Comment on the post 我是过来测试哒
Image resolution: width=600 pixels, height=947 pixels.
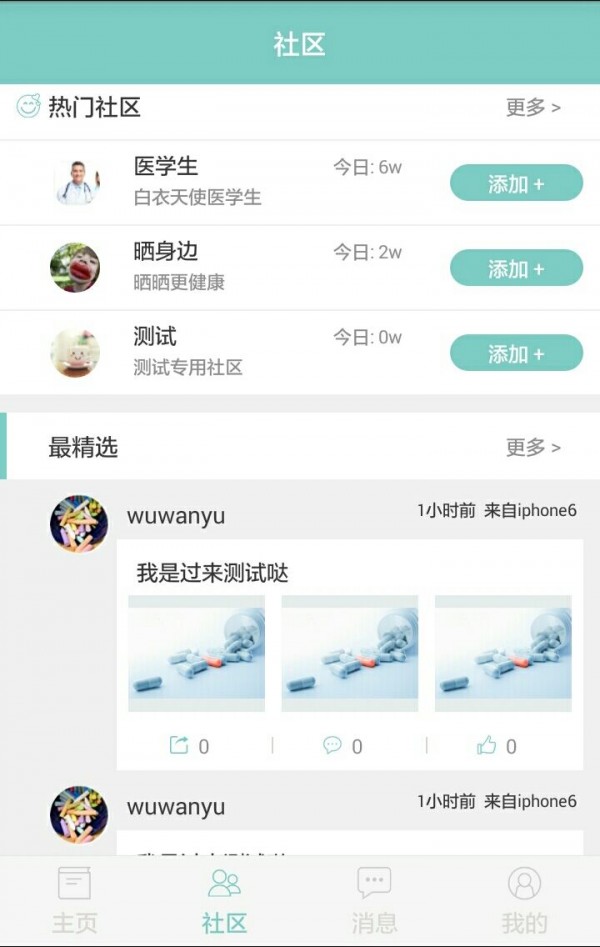342,745
